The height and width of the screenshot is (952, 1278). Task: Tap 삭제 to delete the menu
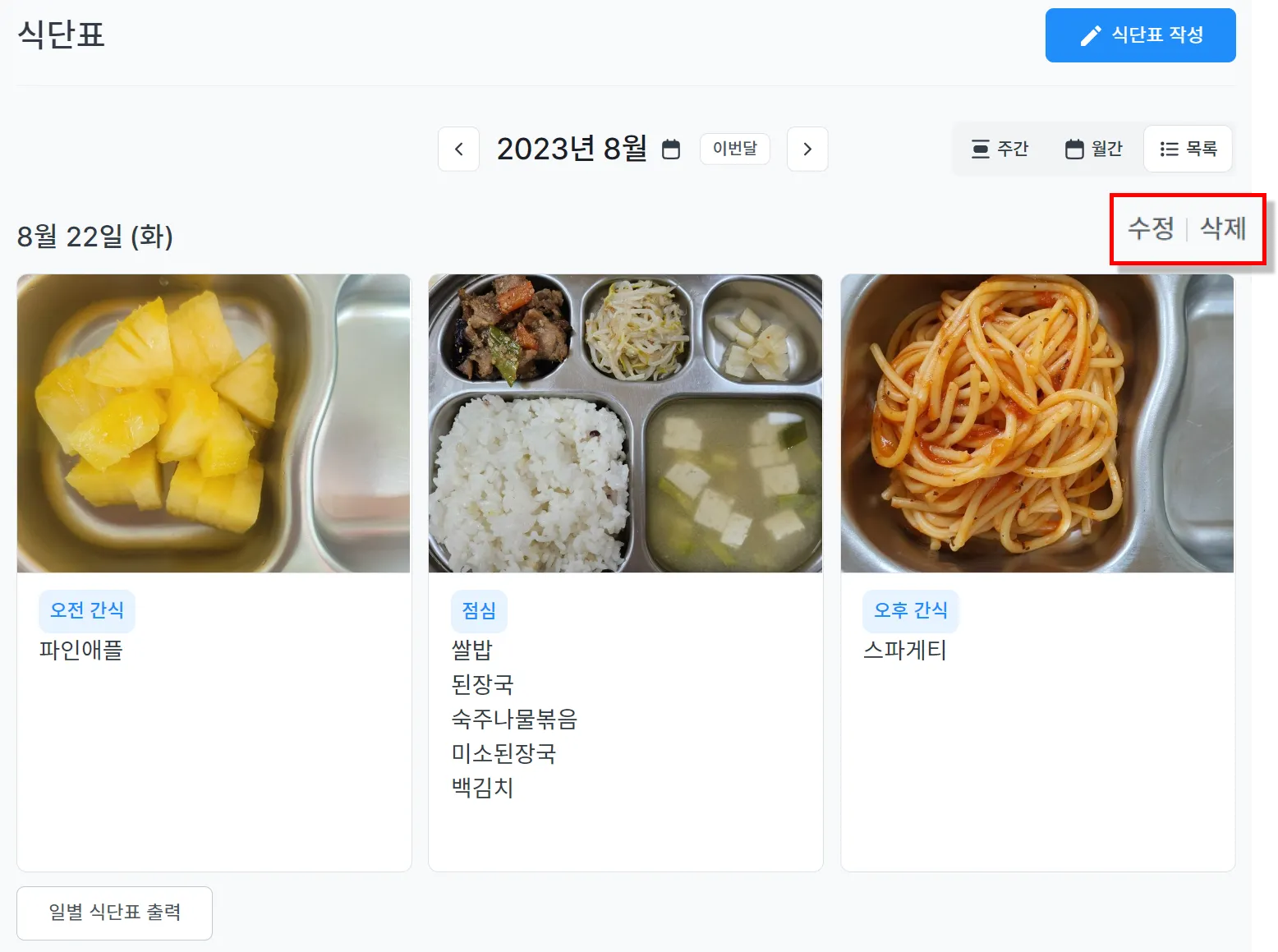pos(1223,228)
